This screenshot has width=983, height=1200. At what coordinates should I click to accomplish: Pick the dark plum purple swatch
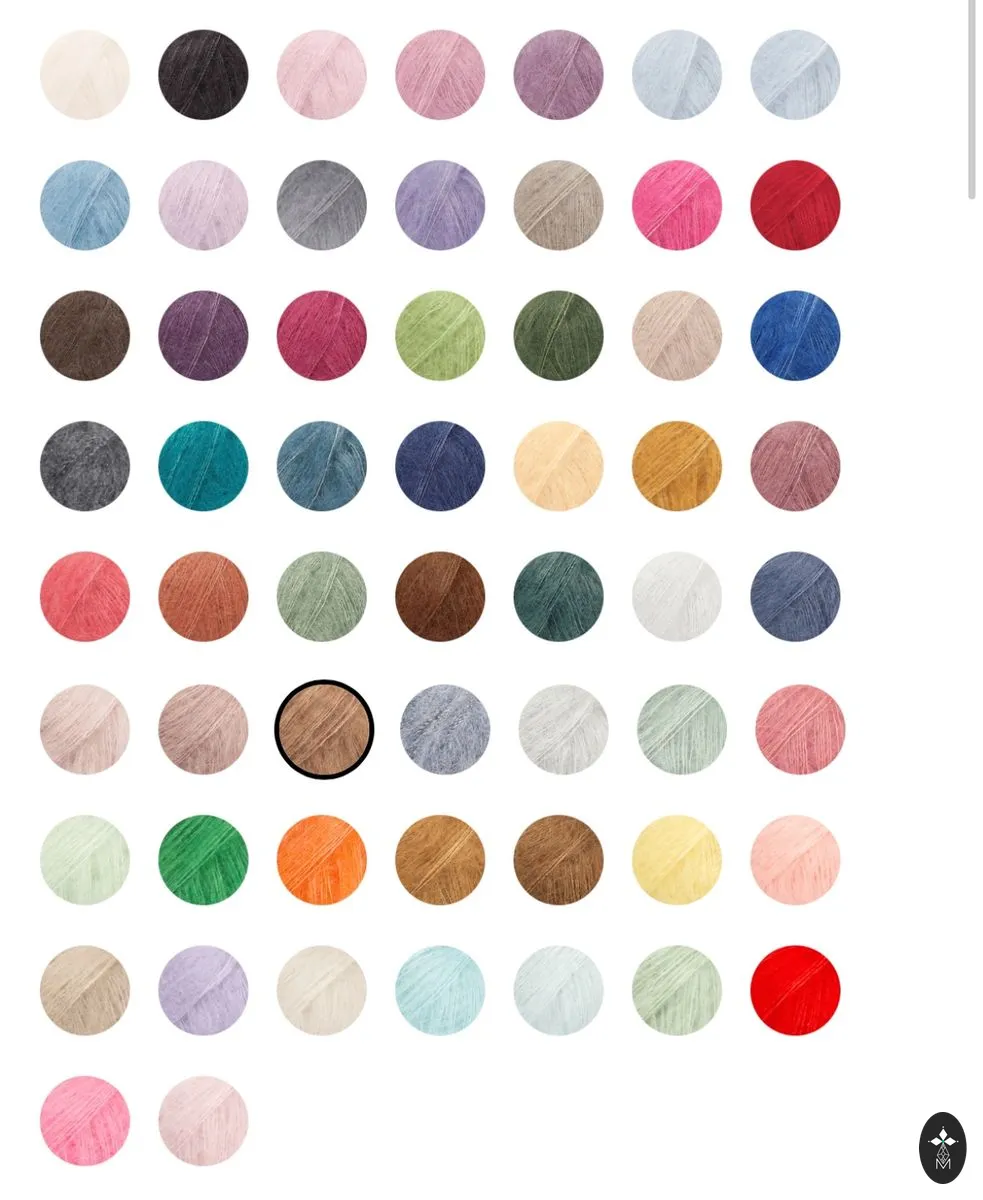[x=203, y=336]
